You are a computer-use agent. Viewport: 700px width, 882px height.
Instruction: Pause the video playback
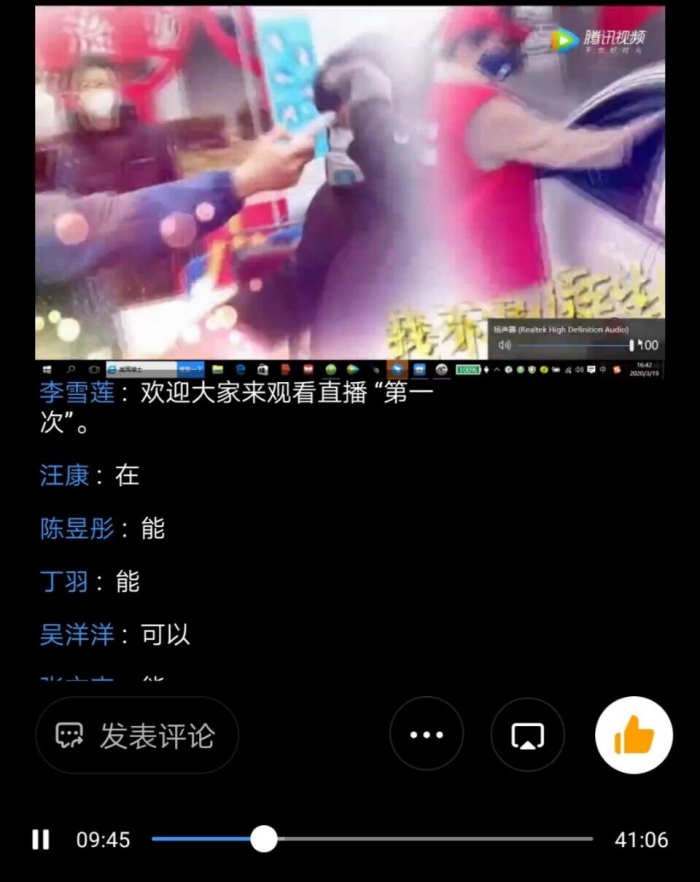pos(40,839)
